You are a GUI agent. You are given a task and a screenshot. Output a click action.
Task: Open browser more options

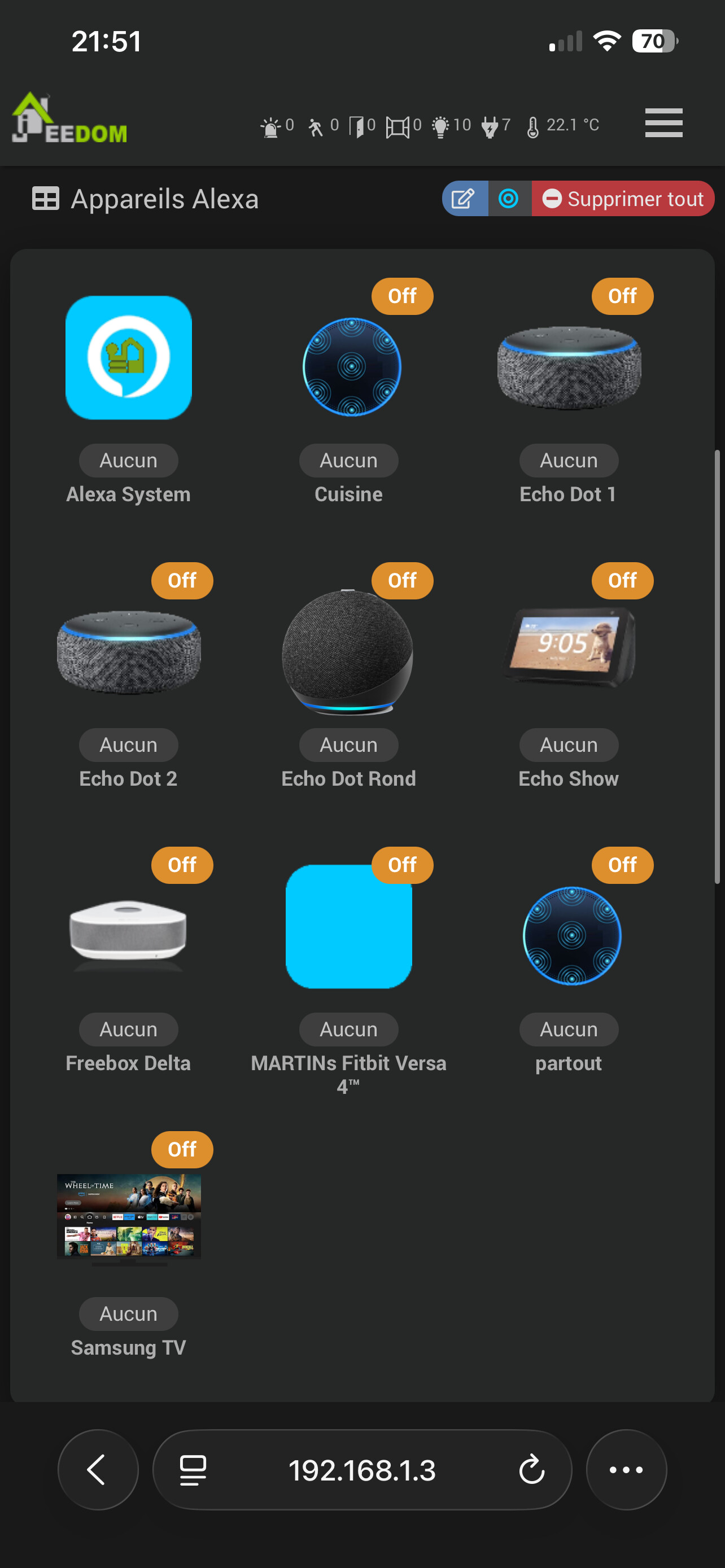(626, 1469)
